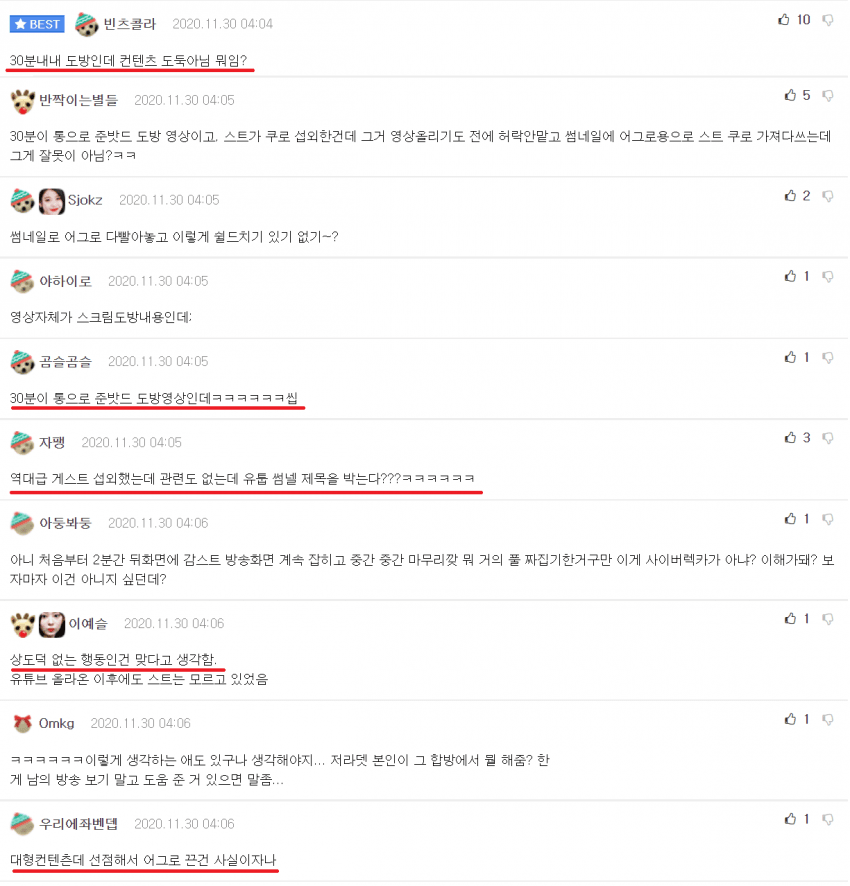View the profile of 이예슬
The width and height of the screenshot is (850, 886).
coord(90,623)
